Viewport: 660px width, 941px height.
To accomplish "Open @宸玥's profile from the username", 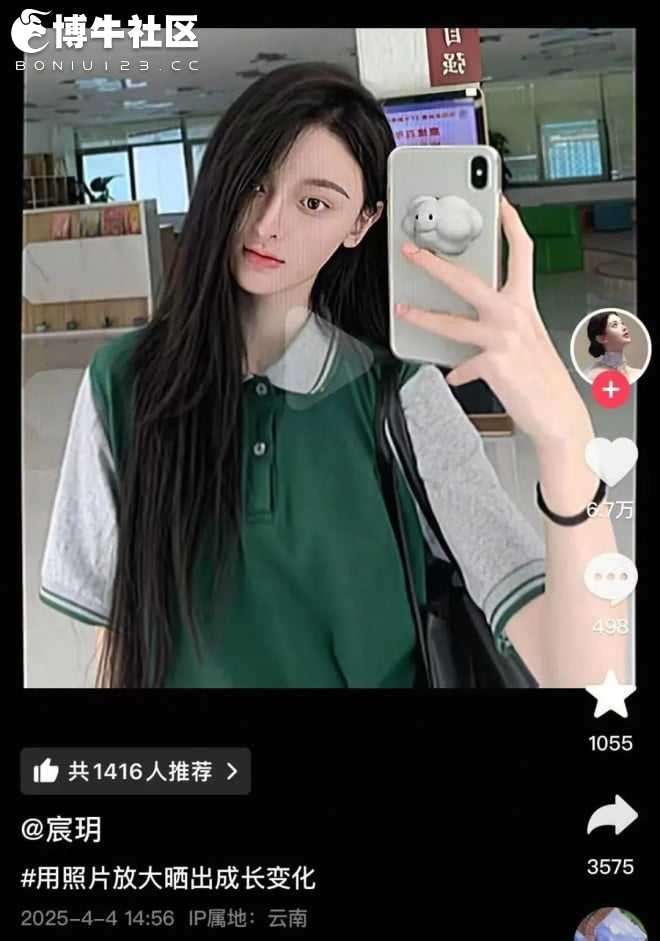I will pyautogui.click(x=61, y=829).
